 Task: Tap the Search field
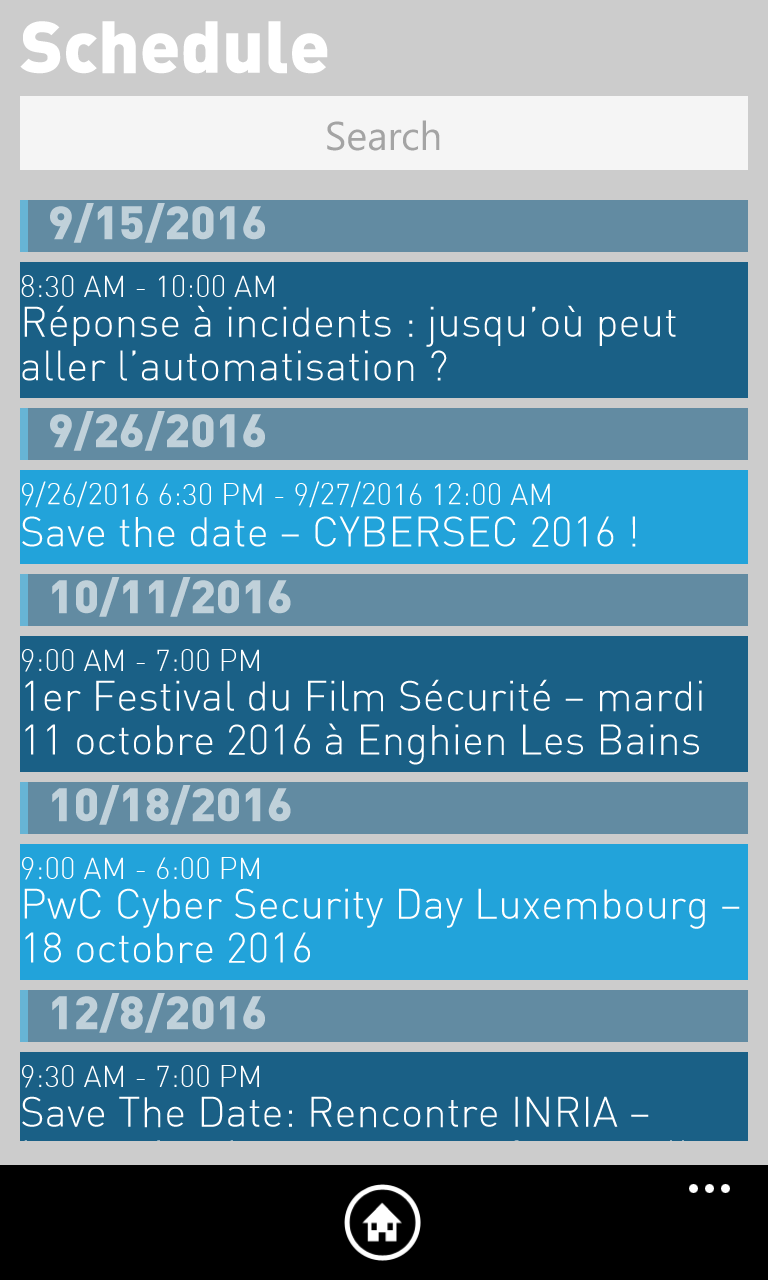(x=383, y=134)
